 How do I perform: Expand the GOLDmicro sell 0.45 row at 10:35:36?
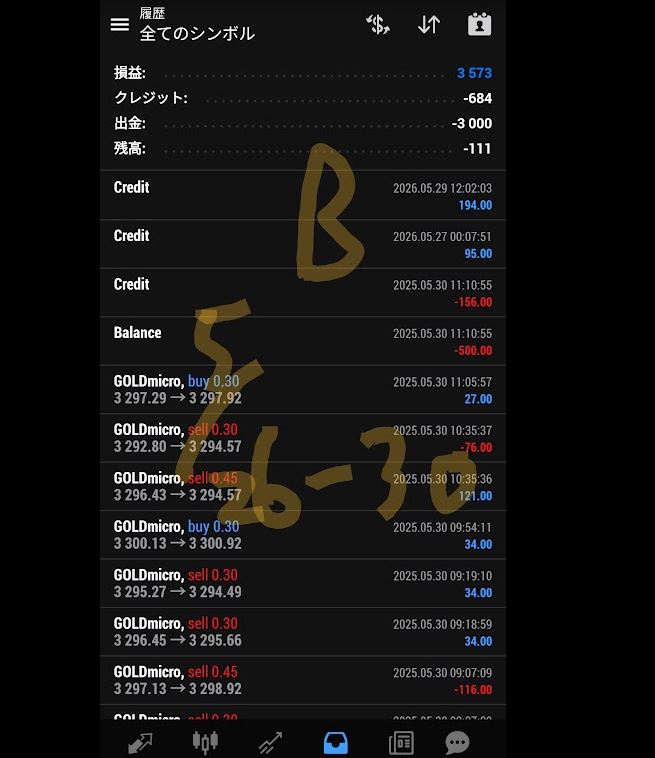click(303, 487)
